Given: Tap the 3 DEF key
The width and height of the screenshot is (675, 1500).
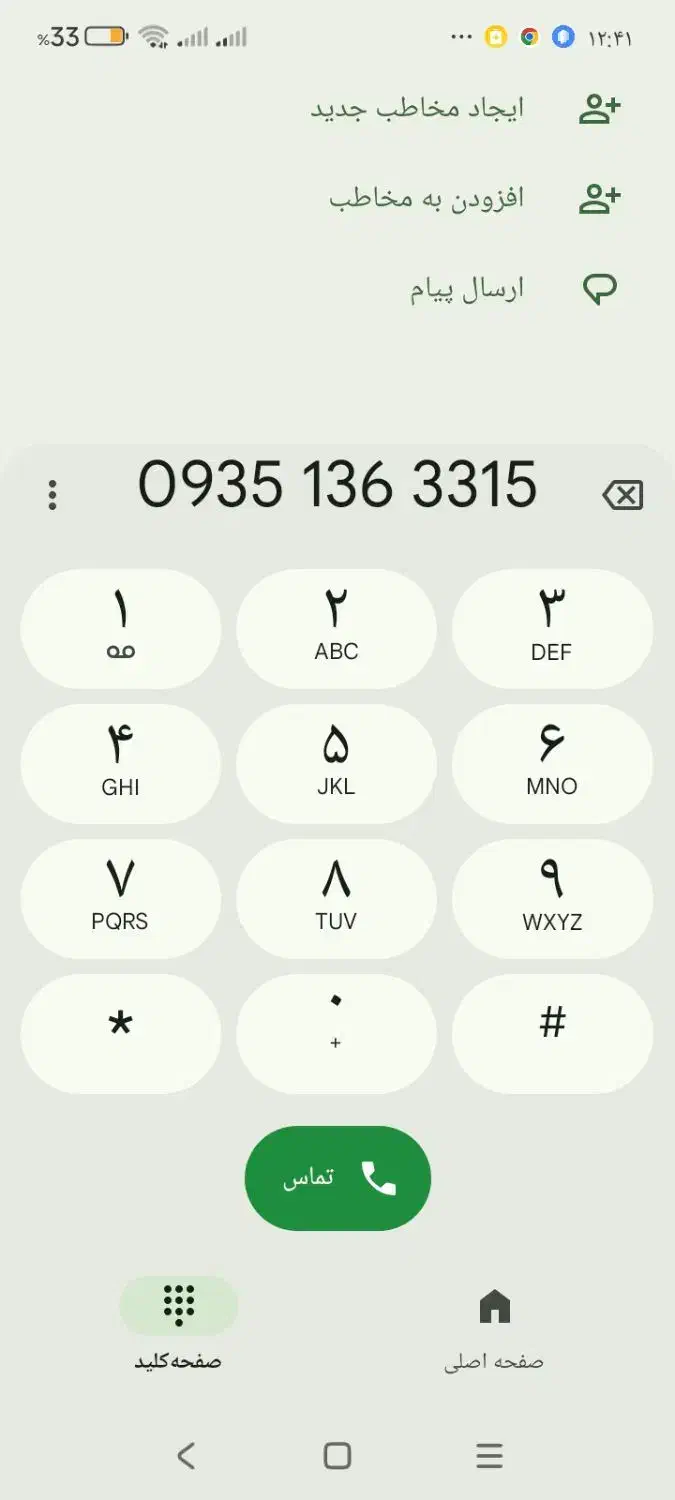Looking at the screenshot, I should point(552,628).
